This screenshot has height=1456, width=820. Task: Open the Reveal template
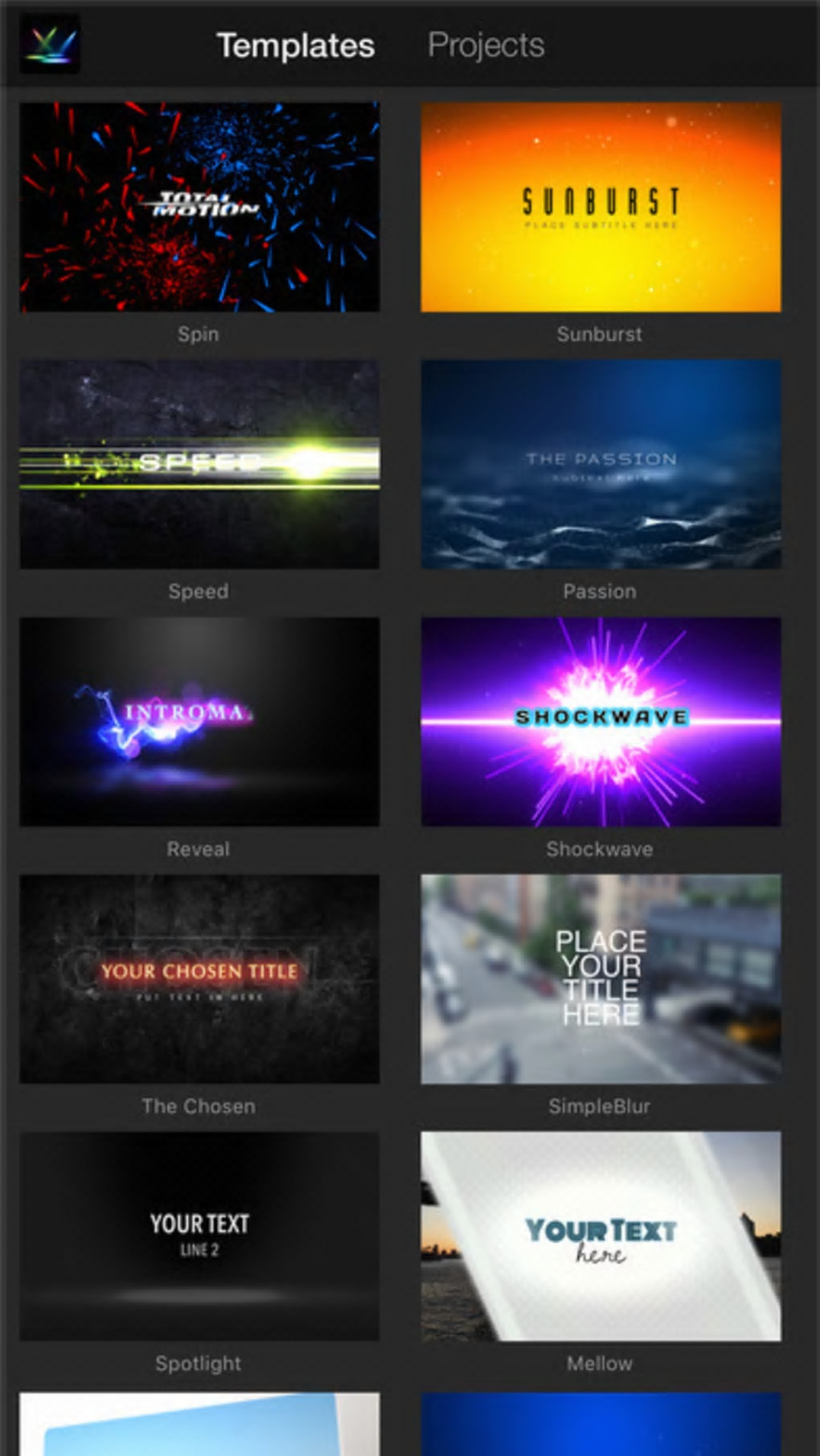coord(199,722)
